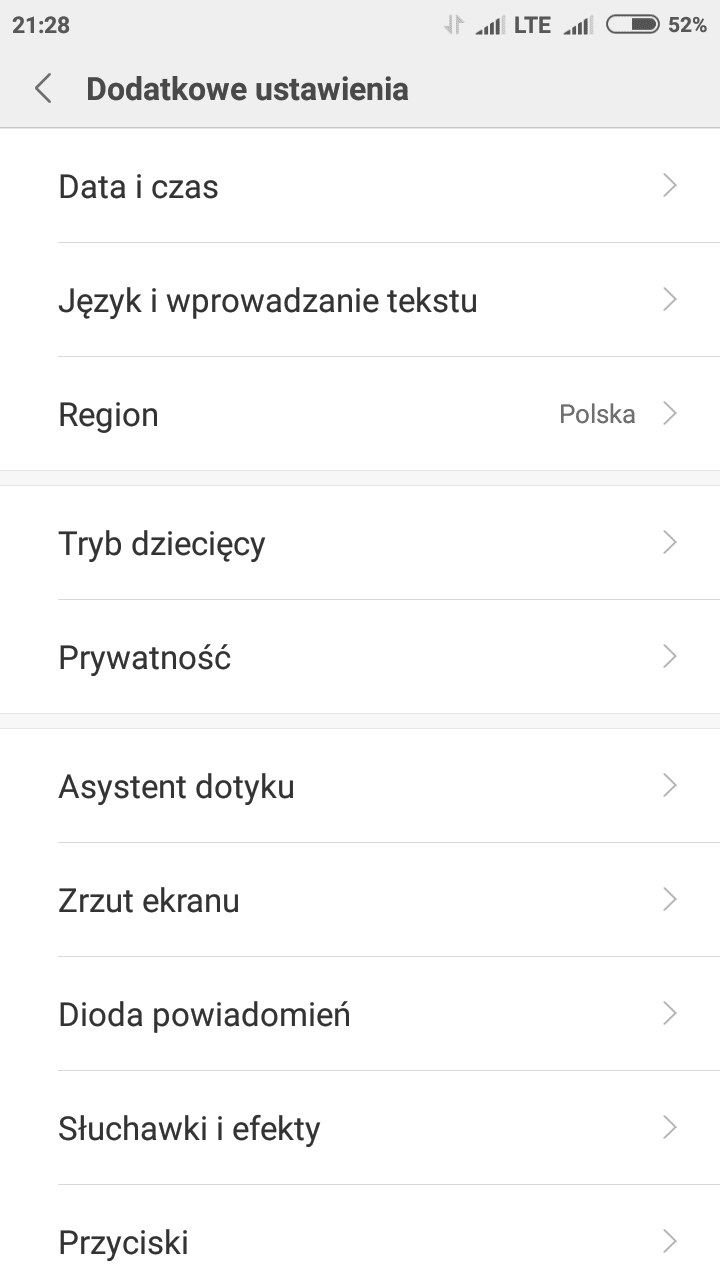The height and width of the screenshot is (1280, 720).
Task: Go back from Dodatkowe ustawienia
Action: [42, 89]
